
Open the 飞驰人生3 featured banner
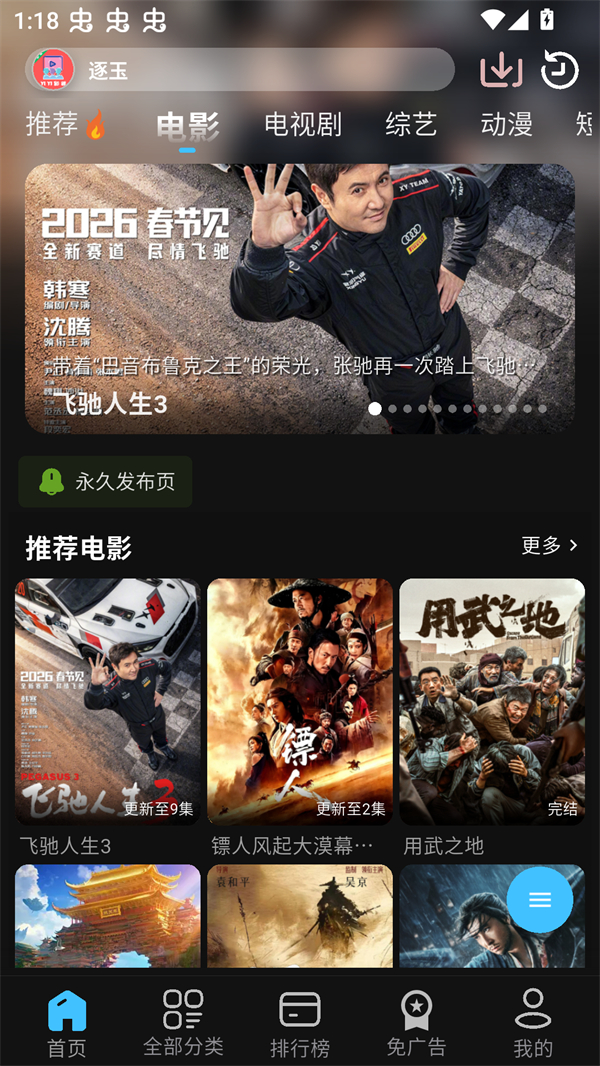click(300, 298)
